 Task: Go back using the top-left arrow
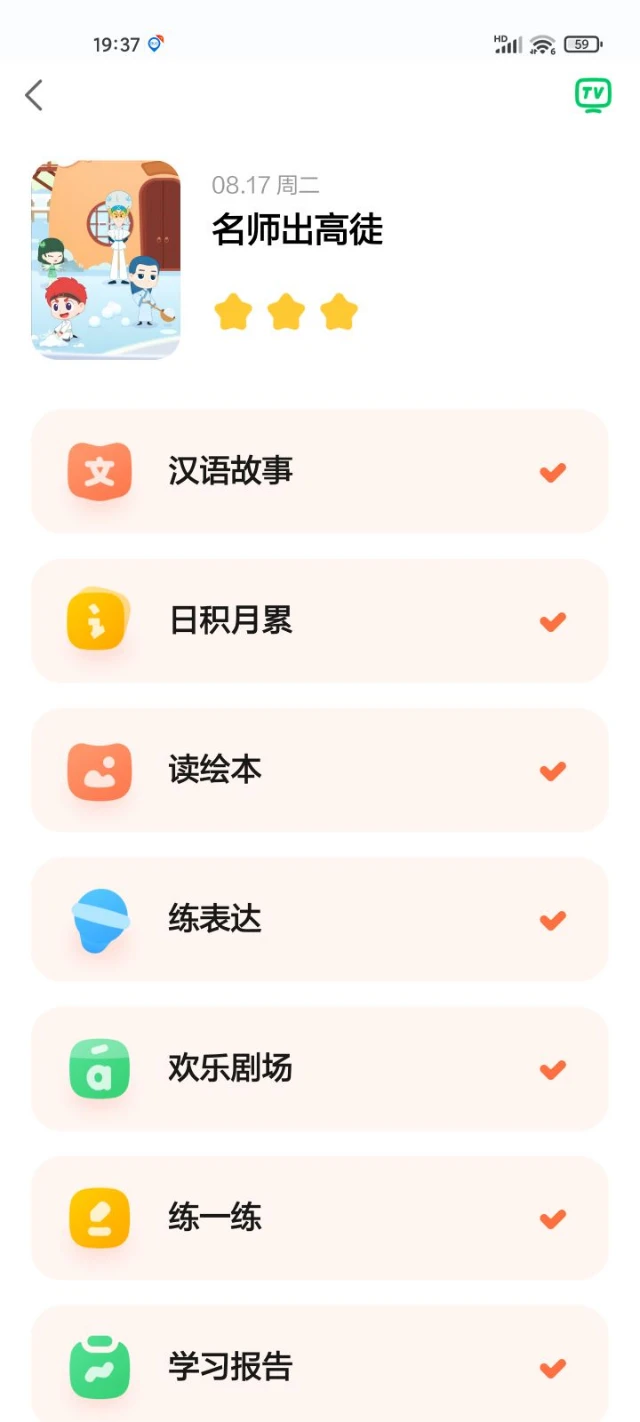point(34,95)
